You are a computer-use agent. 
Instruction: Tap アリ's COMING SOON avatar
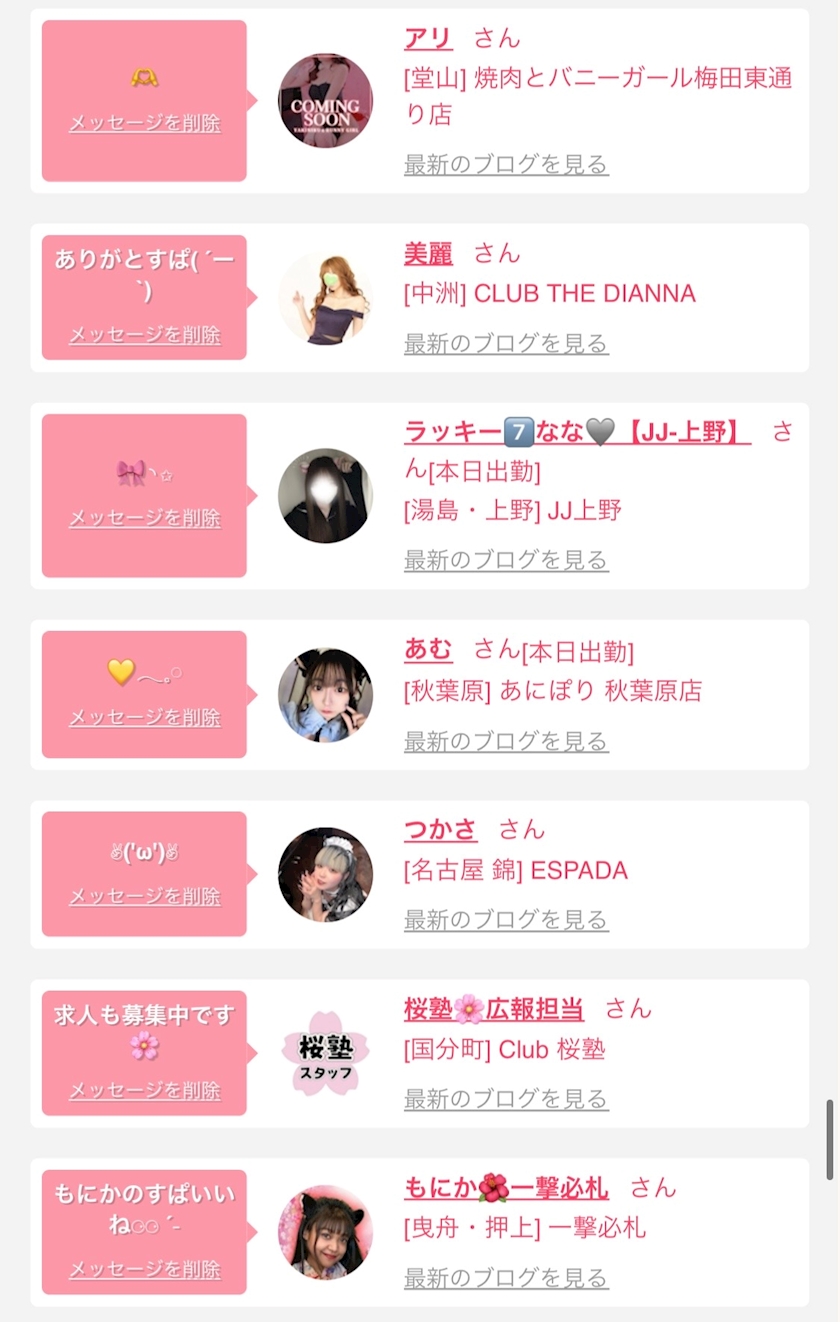coord(325,101)
